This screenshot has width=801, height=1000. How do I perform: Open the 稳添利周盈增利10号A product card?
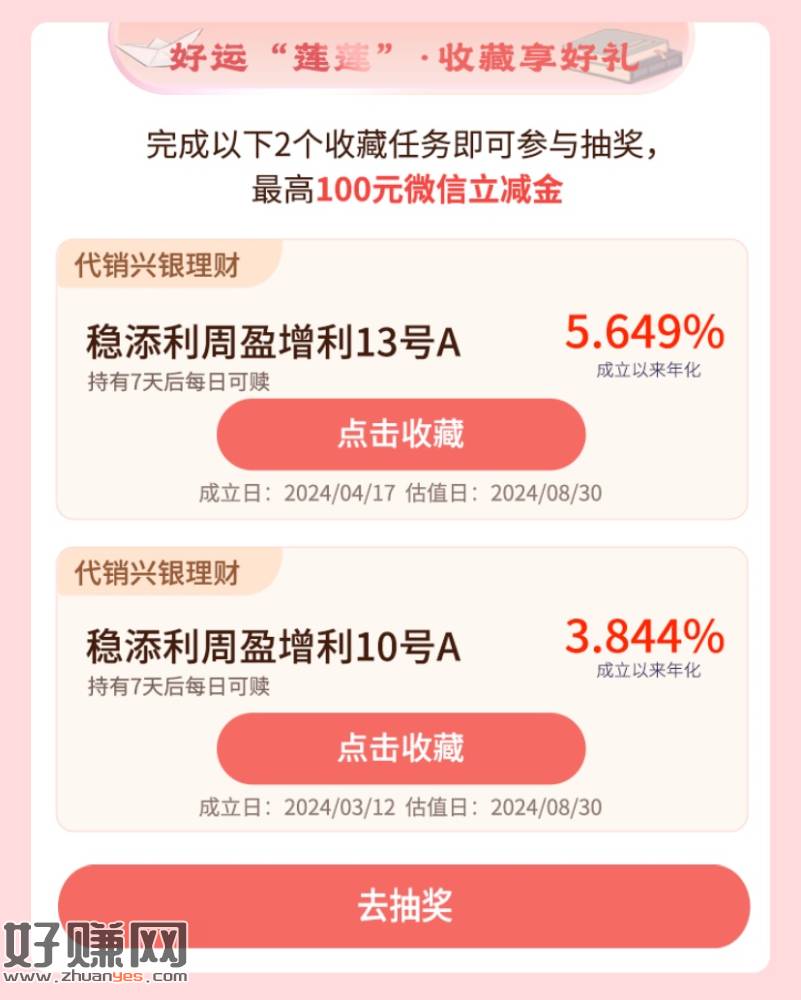click(273, 647)
